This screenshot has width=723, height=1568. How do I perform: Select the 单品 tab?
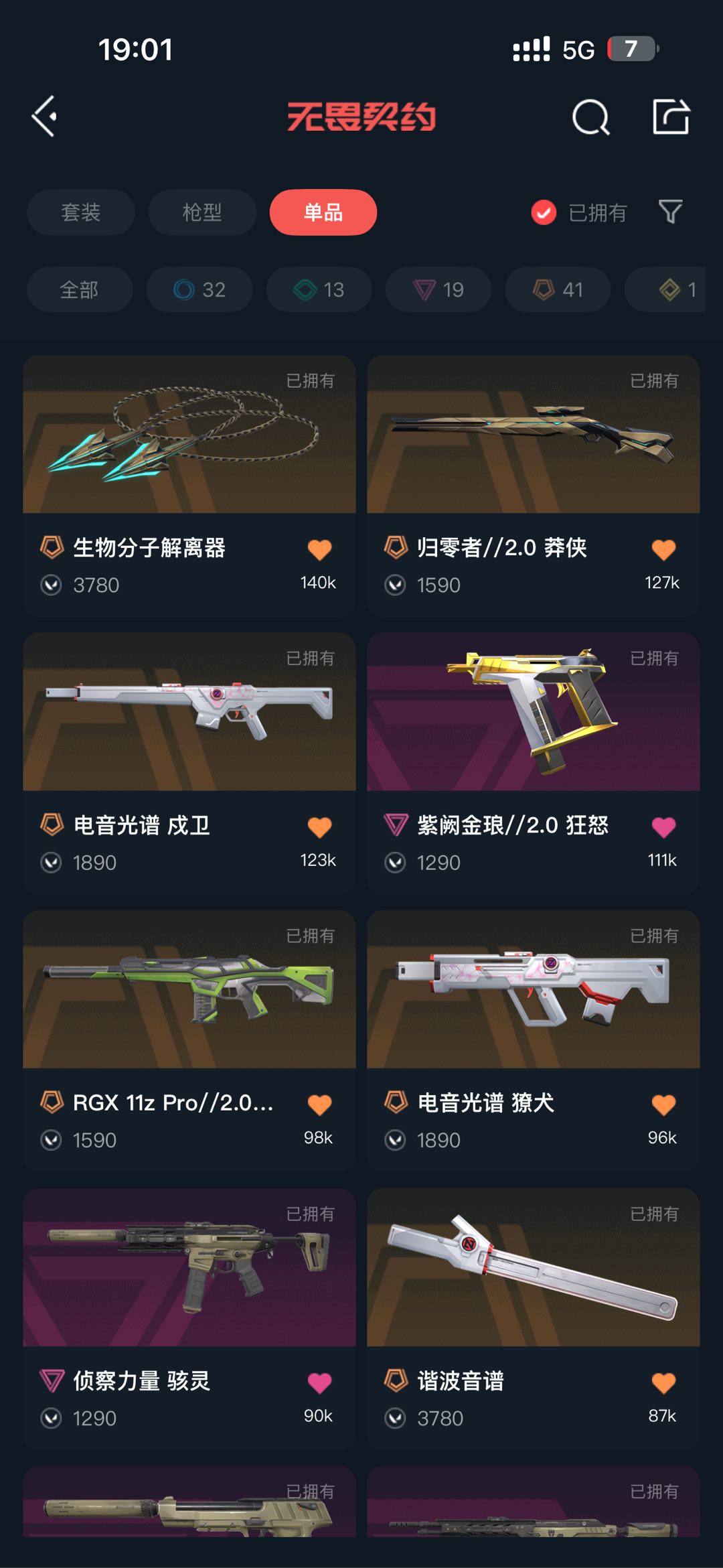(323, 212)
